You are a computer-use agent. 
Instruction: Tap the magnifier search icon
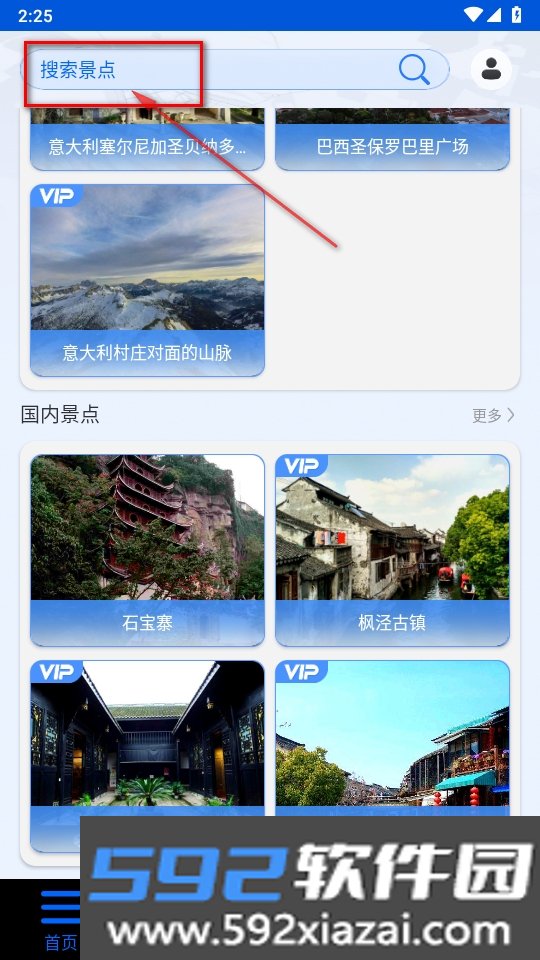pyautogui.click(x=414, y=69)
